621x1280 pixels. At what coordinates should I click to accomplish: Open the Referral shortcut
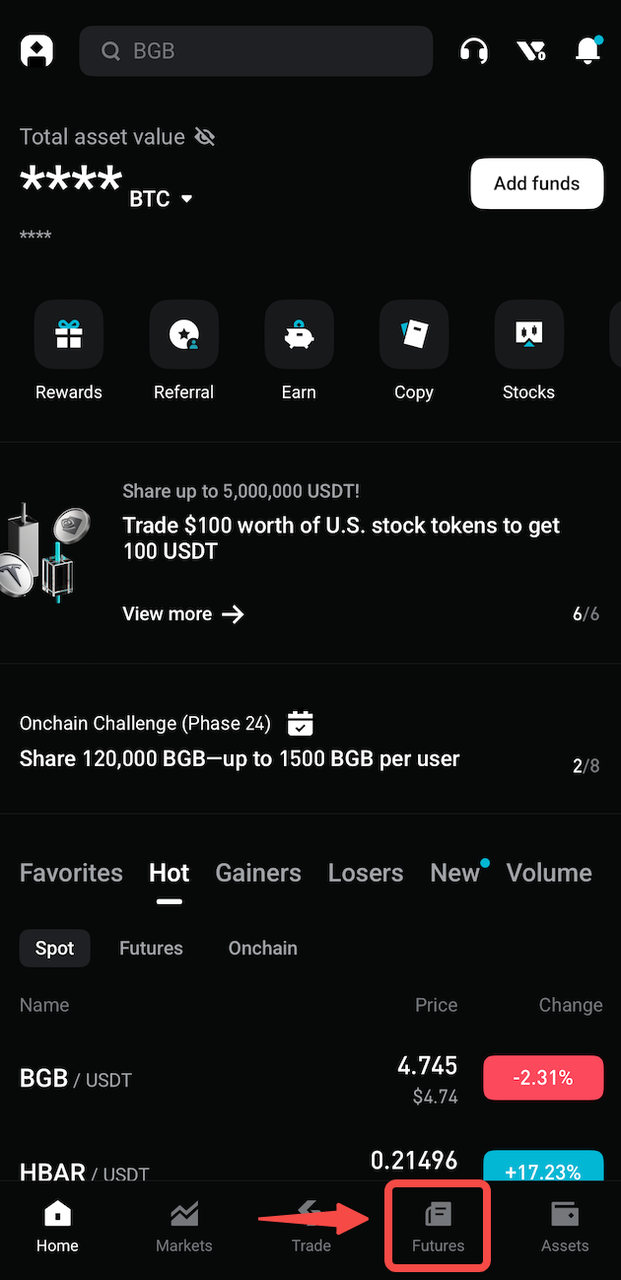click(184, 350)
